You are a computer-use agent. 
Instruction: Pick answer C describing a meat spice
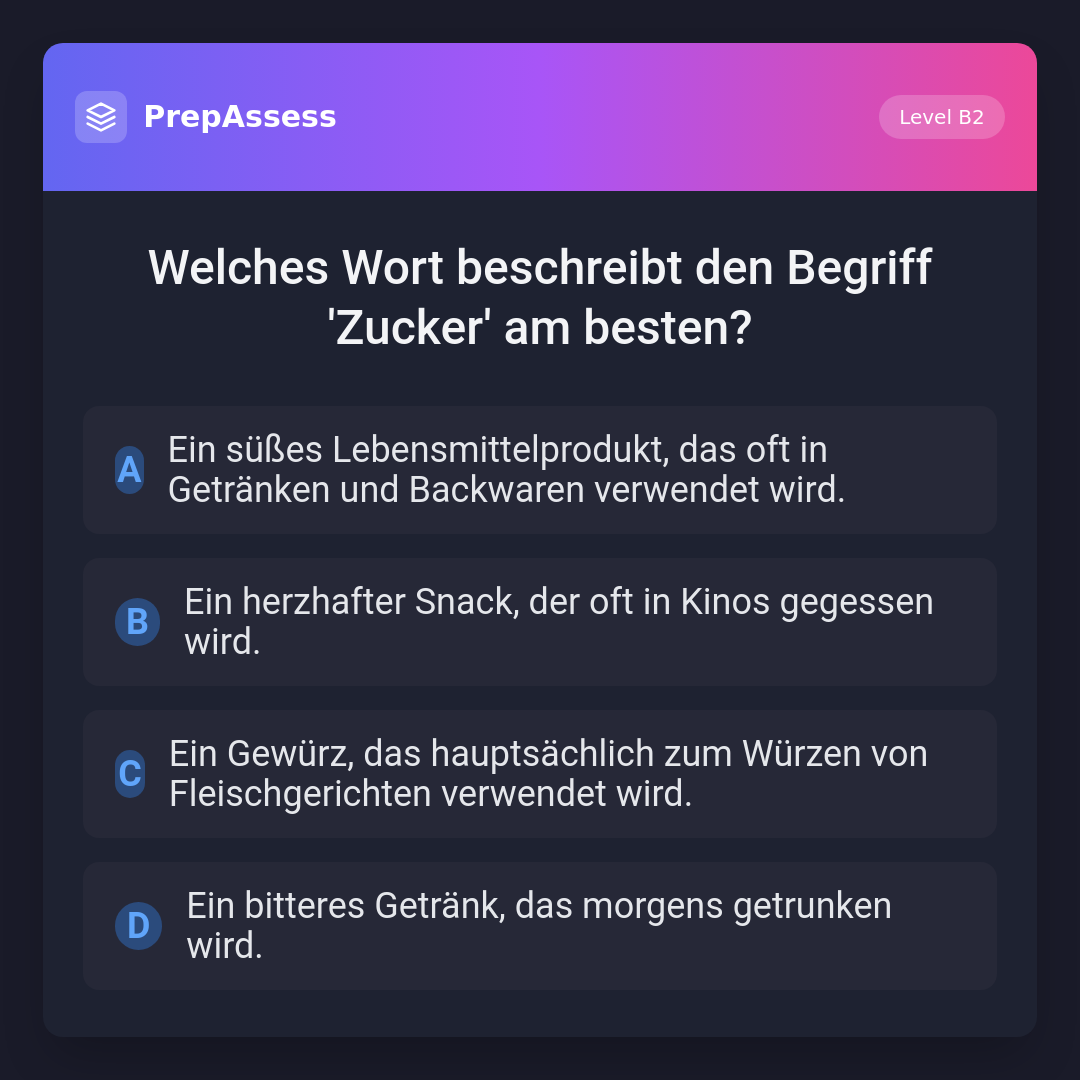540,774
